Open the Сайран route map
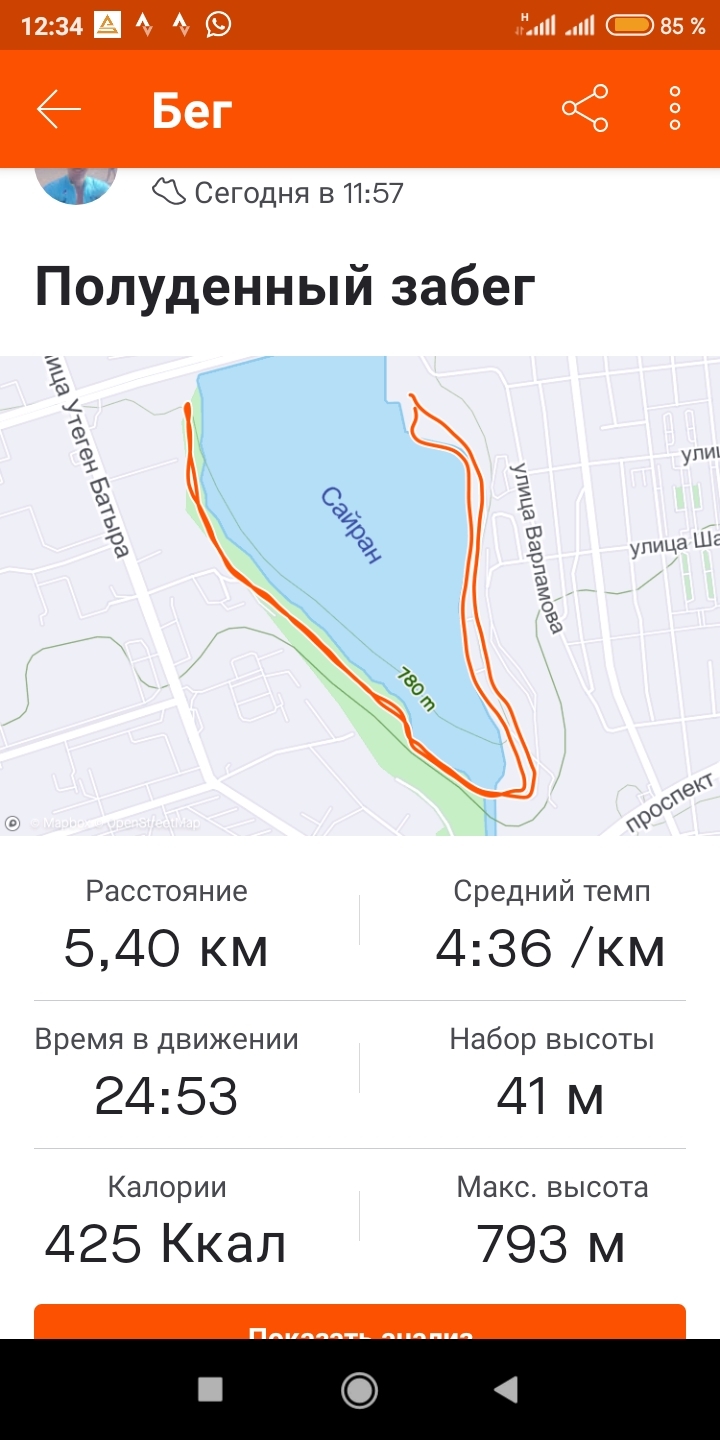The image size is (720, 1440). point(360,595)
